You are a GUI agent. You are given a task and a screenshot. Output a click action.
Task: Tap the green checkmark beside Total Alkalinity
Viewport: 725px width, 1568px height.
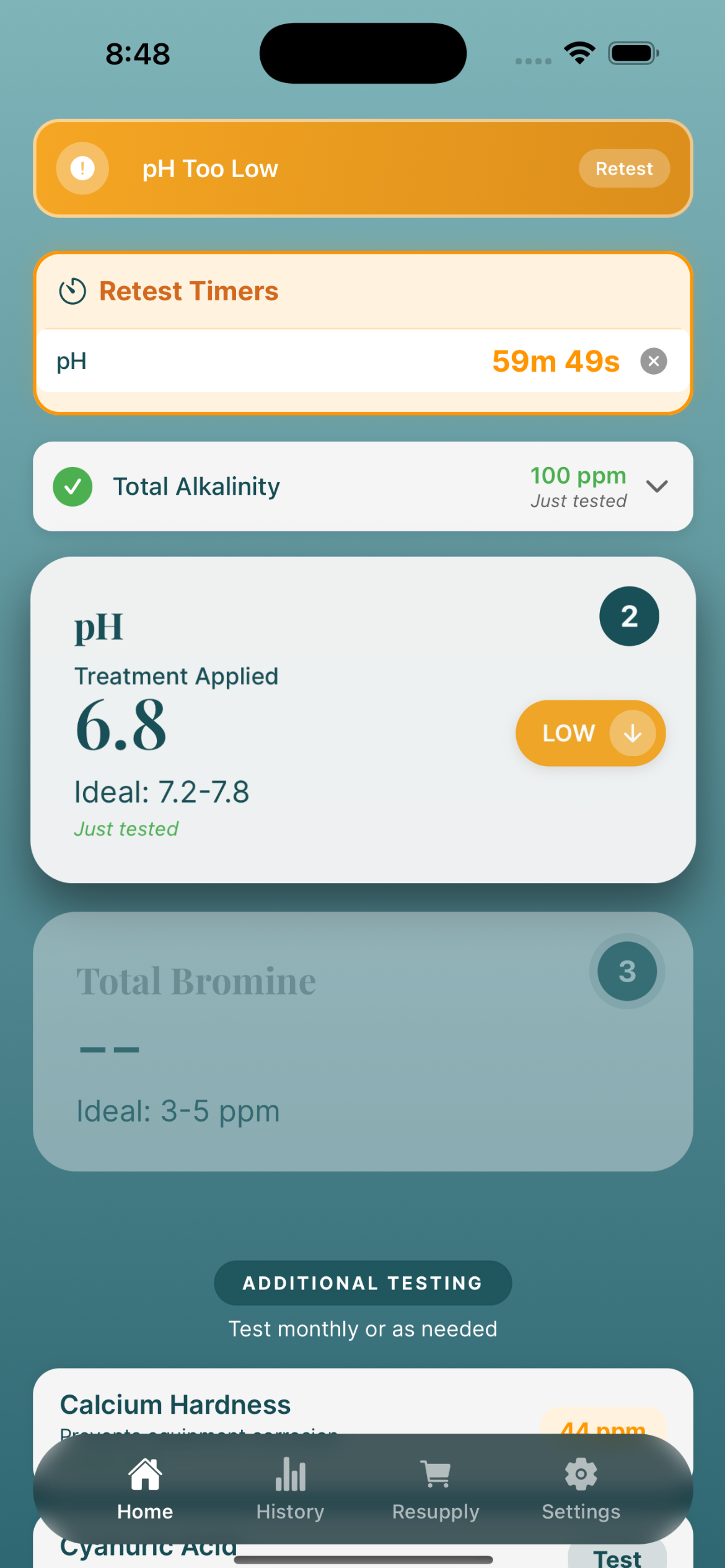pos(72,486)
